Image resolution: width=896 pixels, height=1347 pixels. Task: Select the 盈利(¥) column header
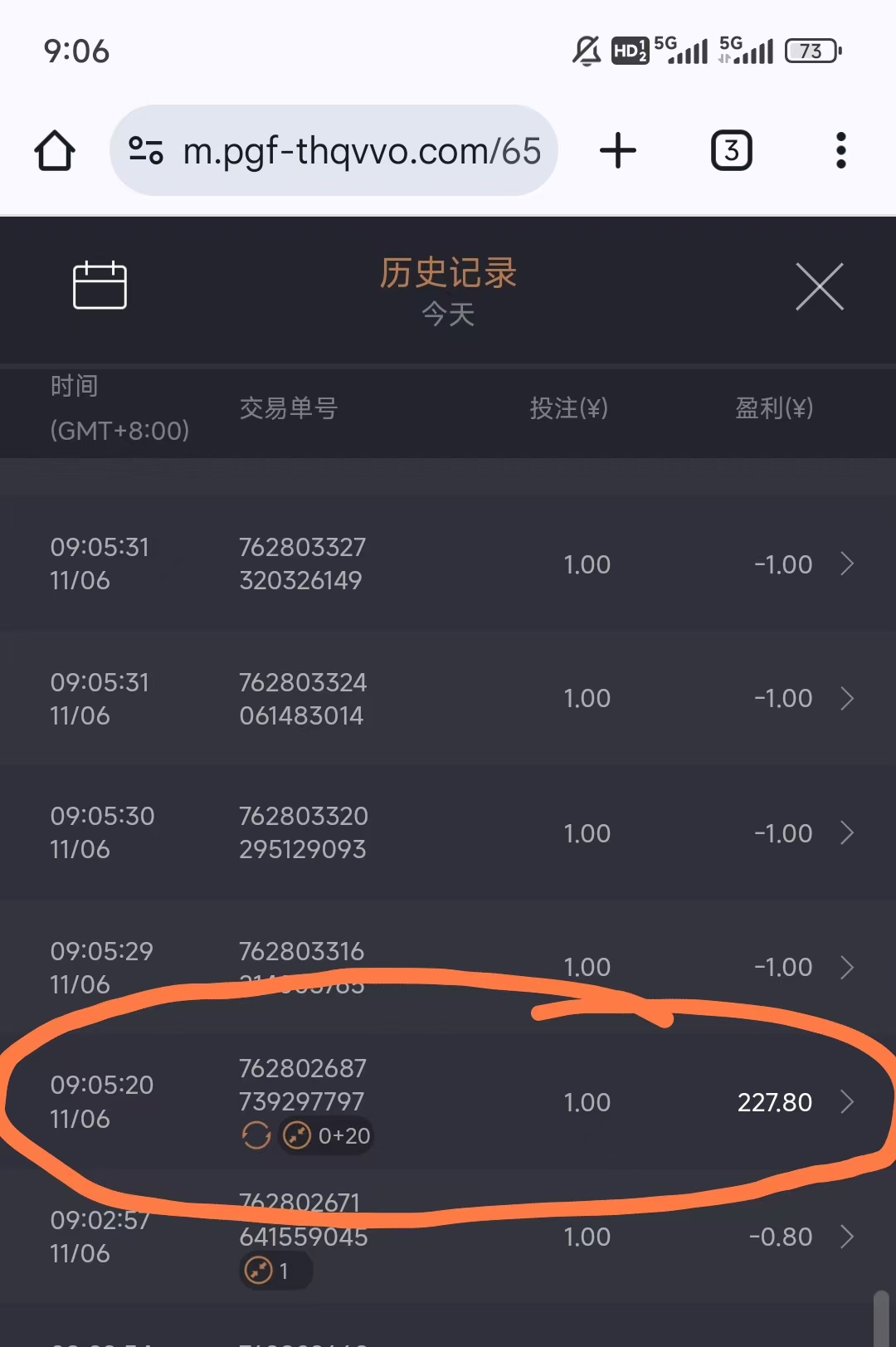pyautogui.click(x=774, y=408)
